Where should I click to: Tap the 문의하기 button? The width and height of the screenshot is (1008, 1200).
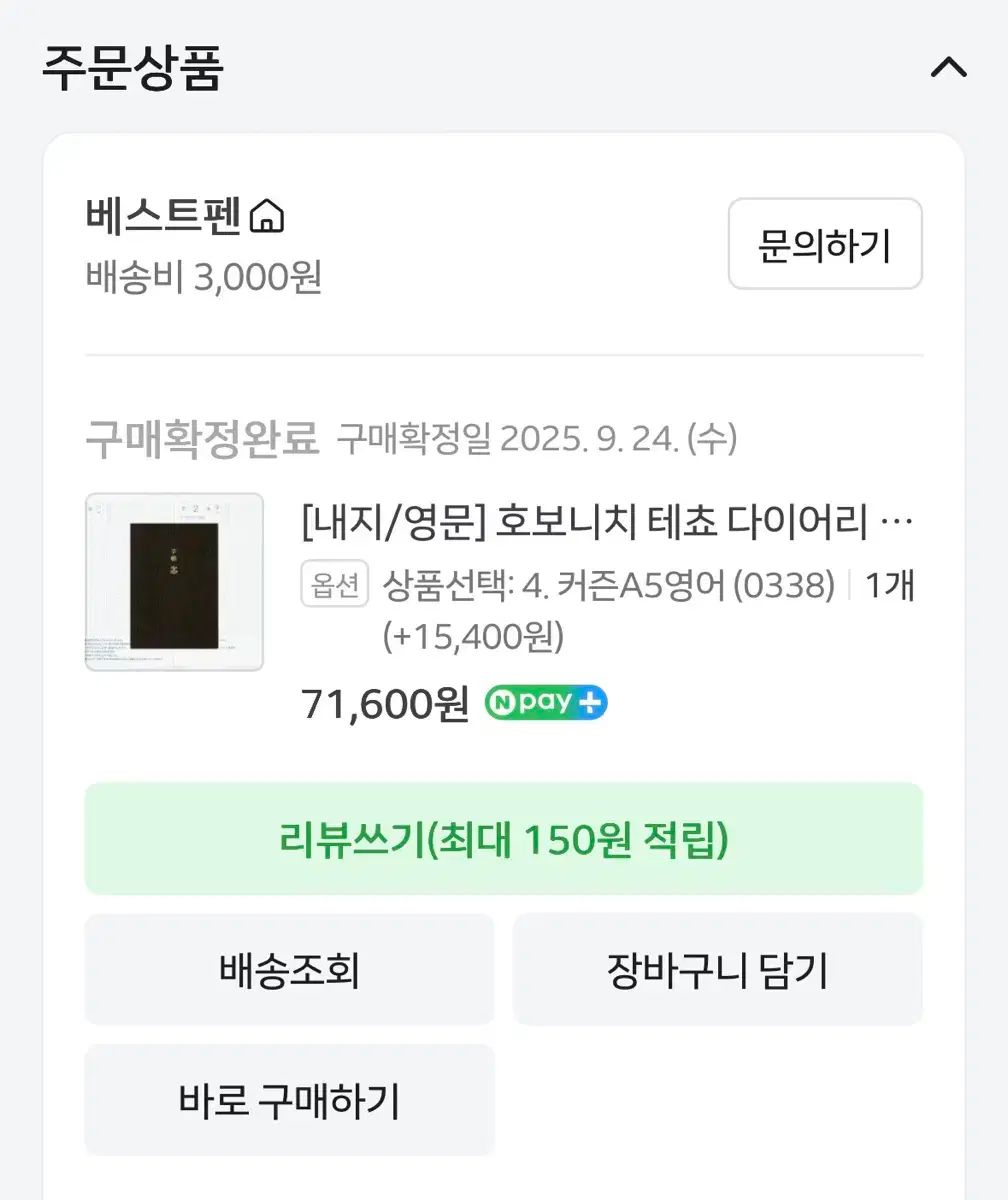tap(824, 244)
